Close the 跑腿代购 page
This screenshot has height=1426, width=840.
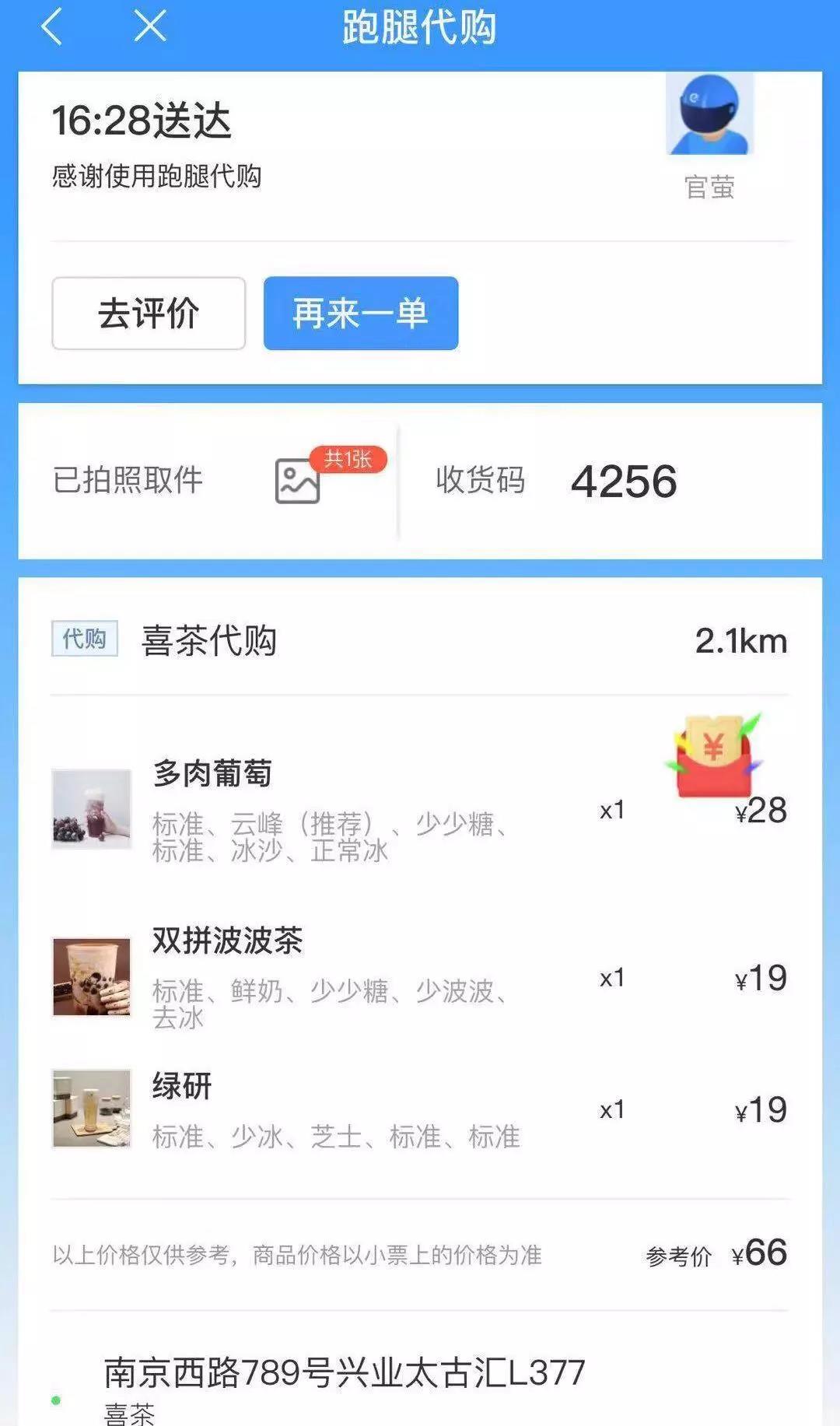pyautogui.click(x=150, y=26)
